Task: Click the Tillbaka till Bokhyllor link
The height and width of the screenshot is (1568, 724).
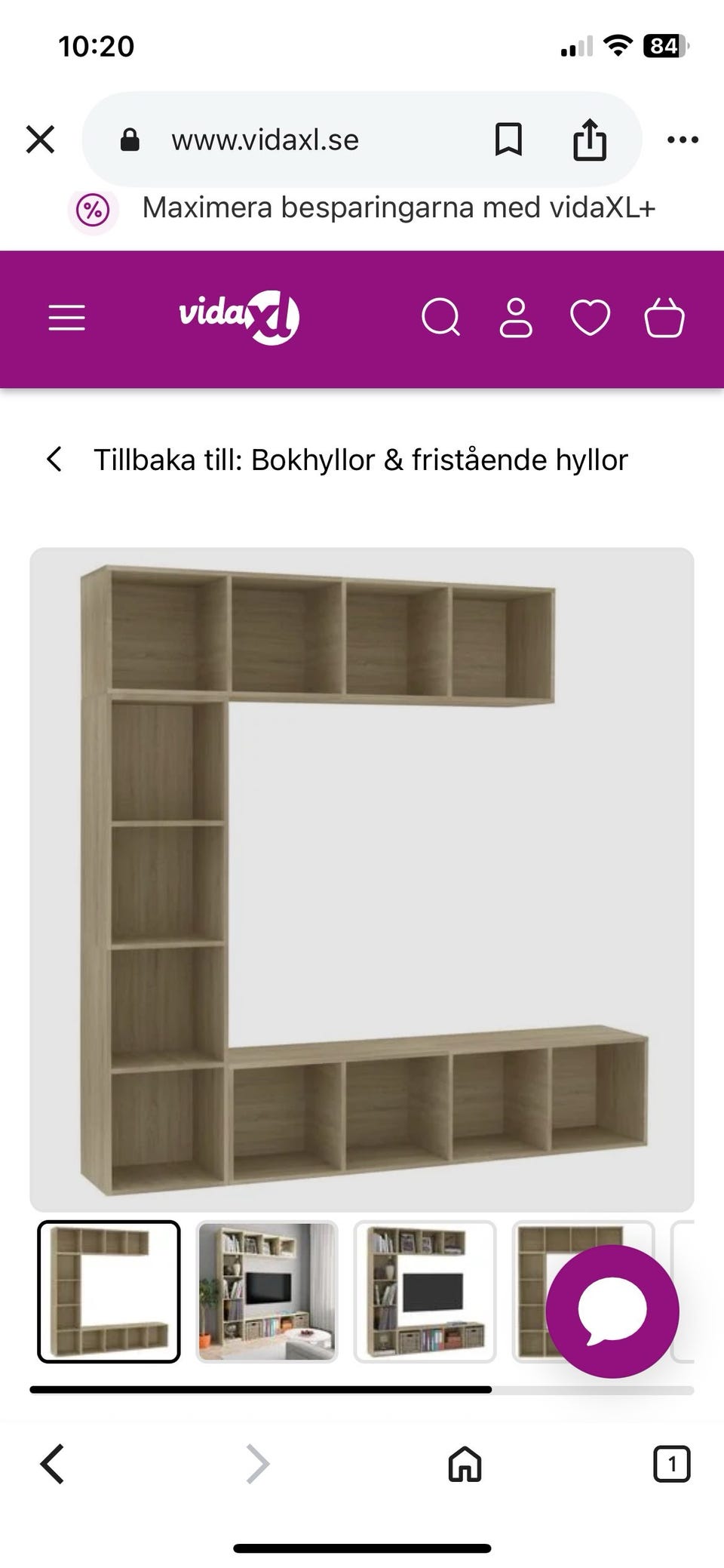Action: click(360, 459)
